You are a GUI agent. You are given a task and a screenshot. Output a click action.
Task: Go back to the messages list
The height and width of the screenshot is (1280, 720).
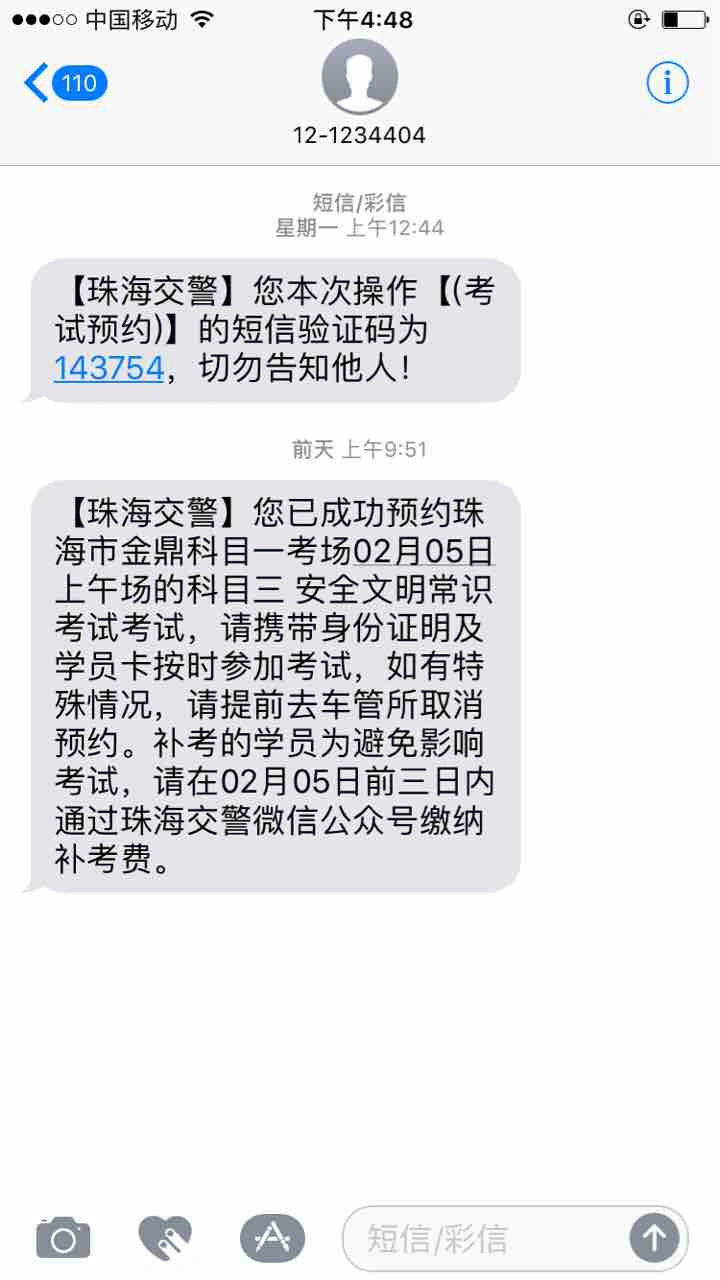62,82
